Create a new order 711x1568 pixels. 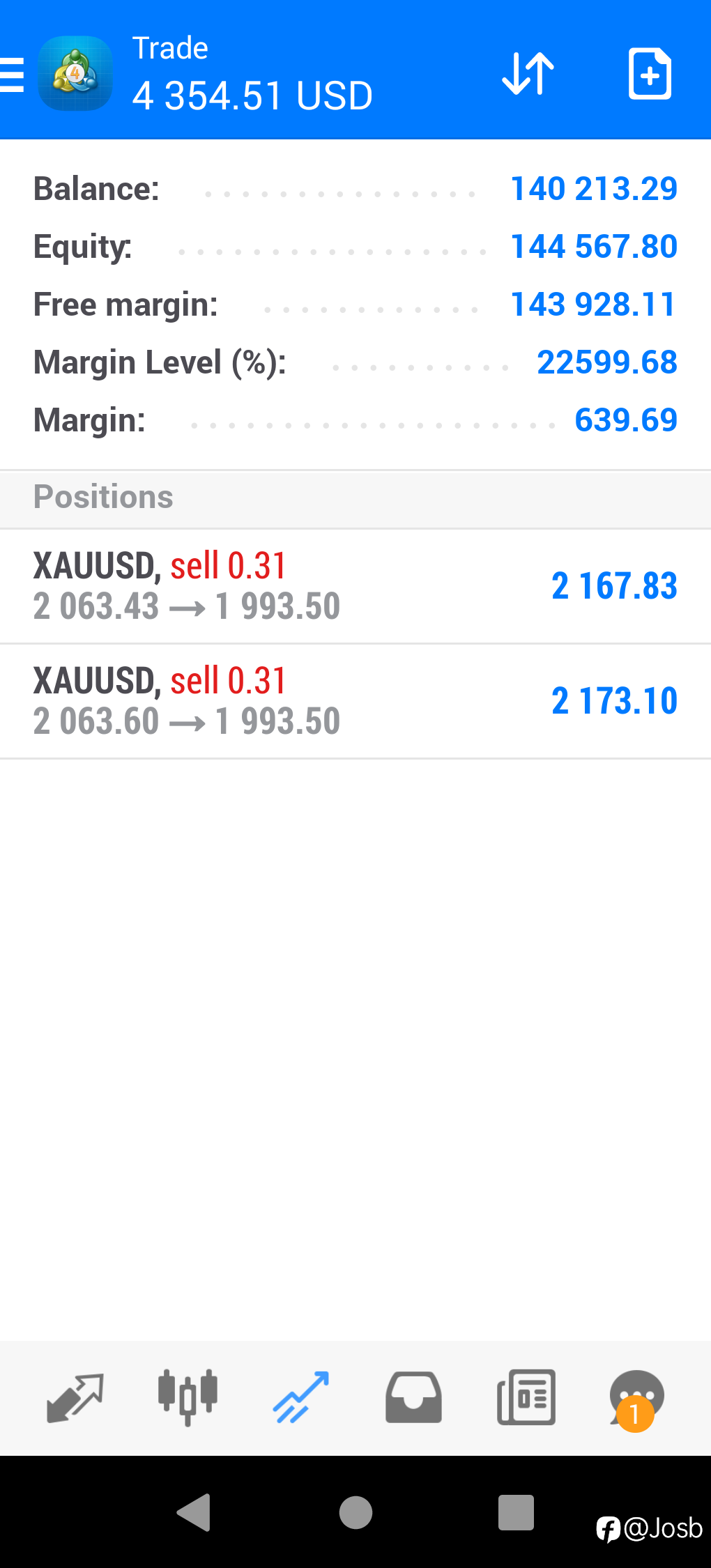point(650,74)
